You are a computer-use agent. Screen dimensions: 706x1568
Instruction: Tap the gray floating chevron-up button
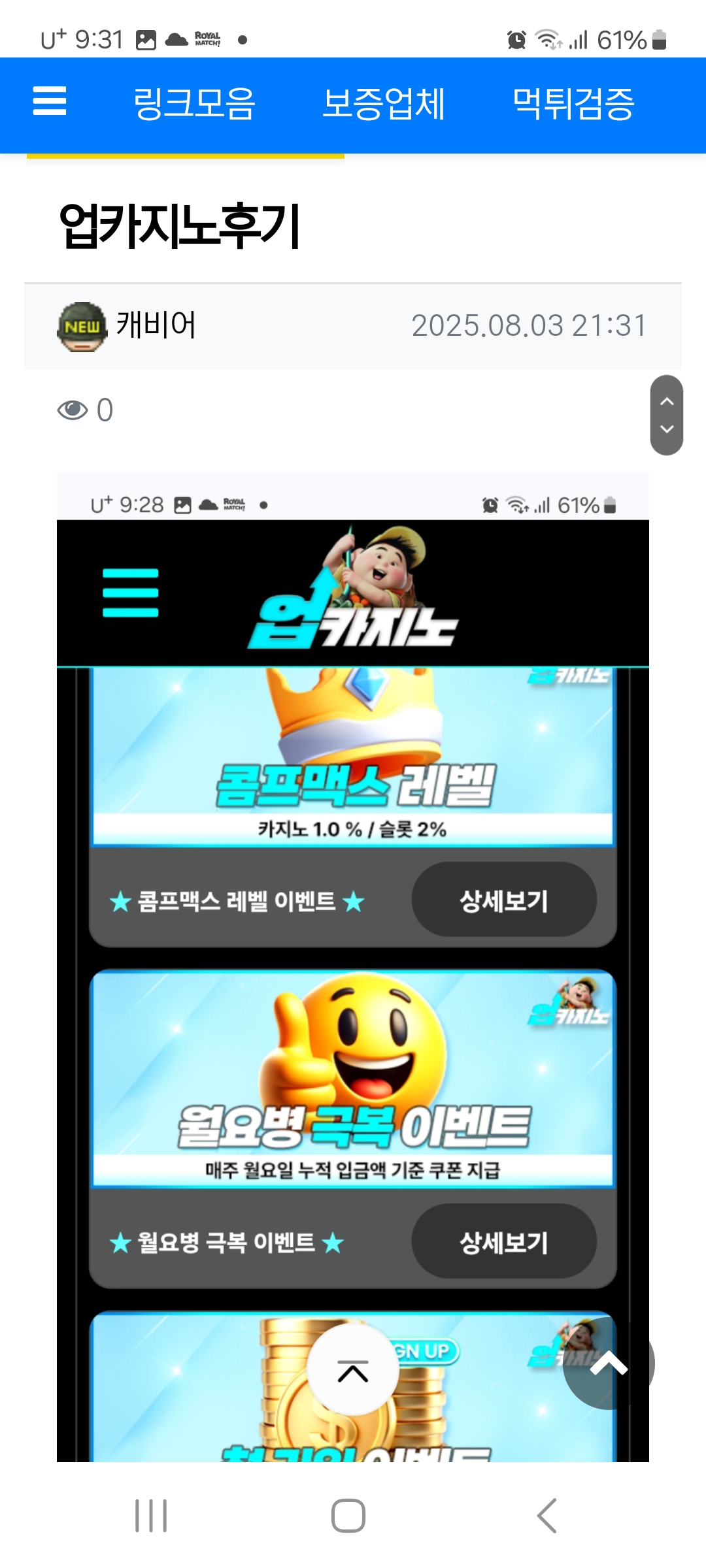(608, 1364)
